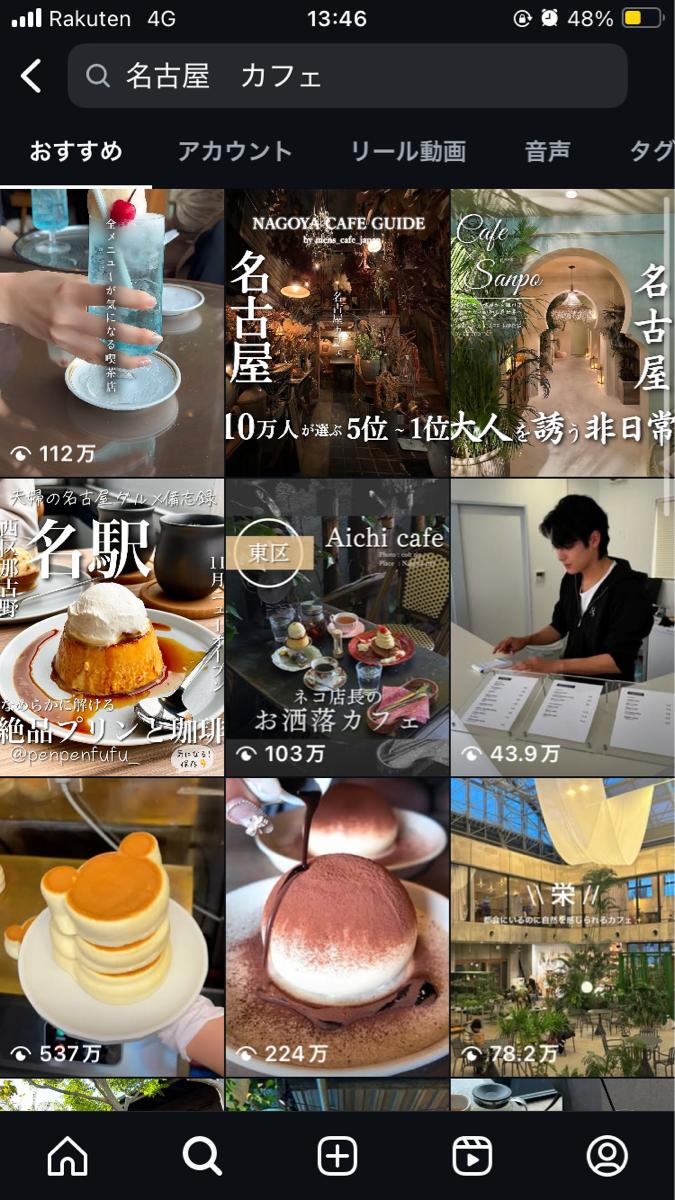
Task: Open the bear pancake reel with 537万 views
Action: coord(111,927)
